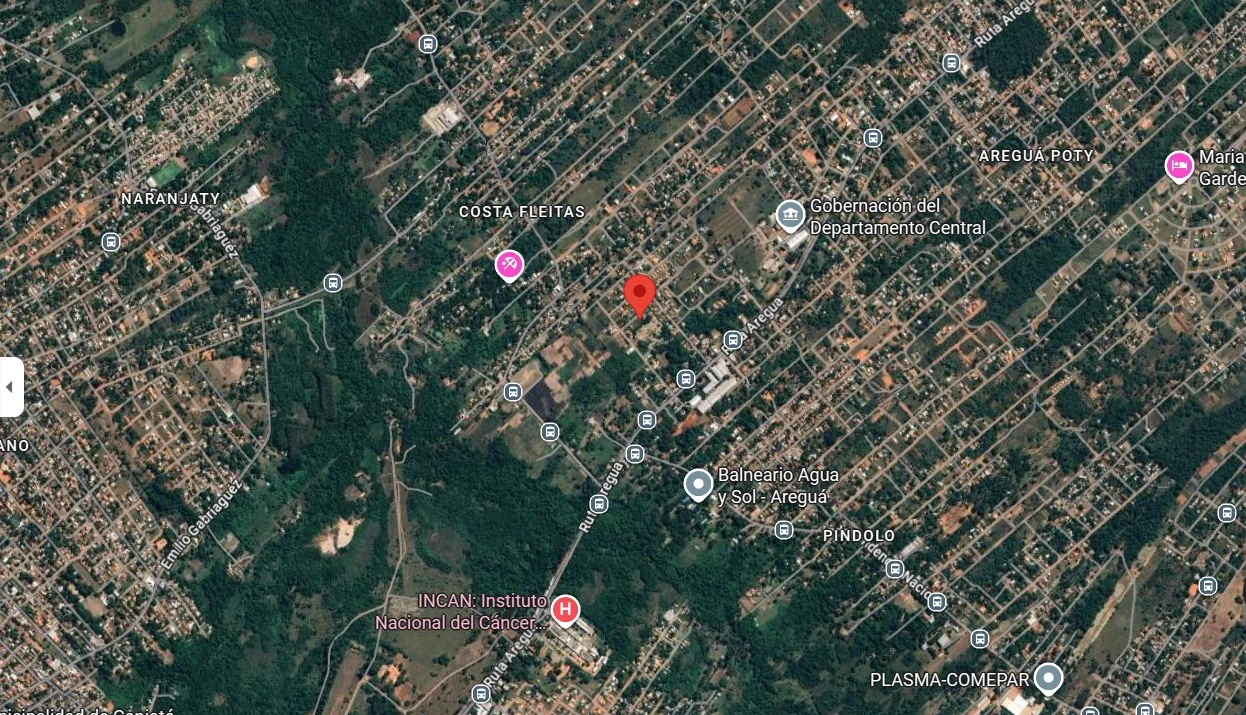The width and height of the screenshot is (1246, 715).
Task: Open Gobernación del Departamento Central place marker
Action: tap(790, 215)
